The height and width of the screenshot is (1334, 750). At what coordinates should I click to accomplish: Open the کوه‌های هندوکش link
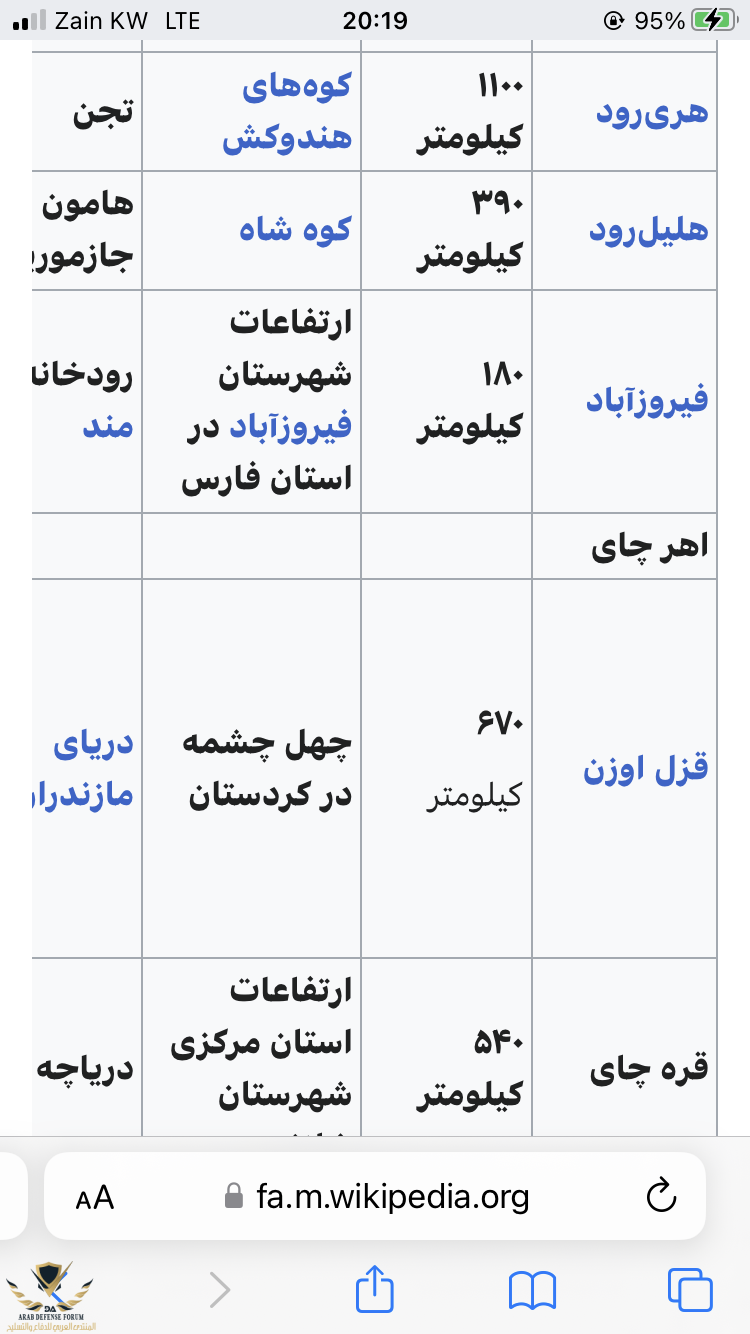coord(287,111)
